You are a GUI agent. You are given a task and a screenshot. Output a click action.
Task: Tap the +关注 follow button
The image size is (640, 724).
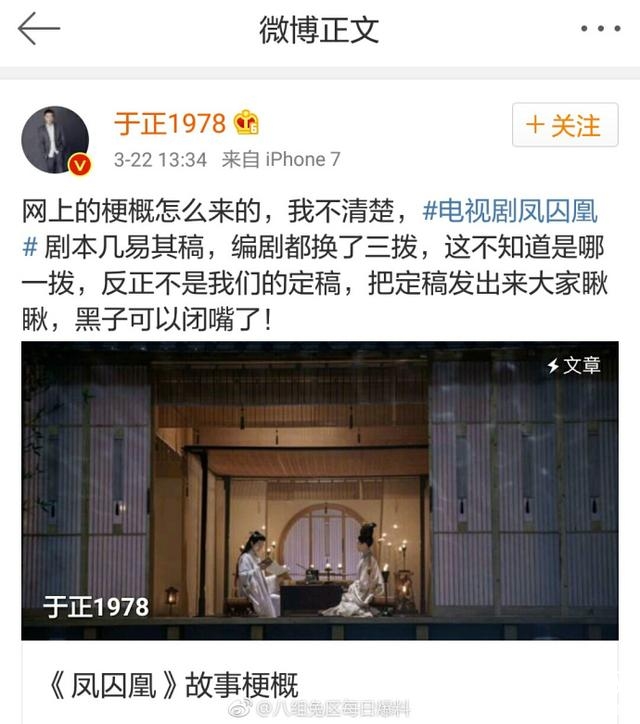click(x=563, y=125)
